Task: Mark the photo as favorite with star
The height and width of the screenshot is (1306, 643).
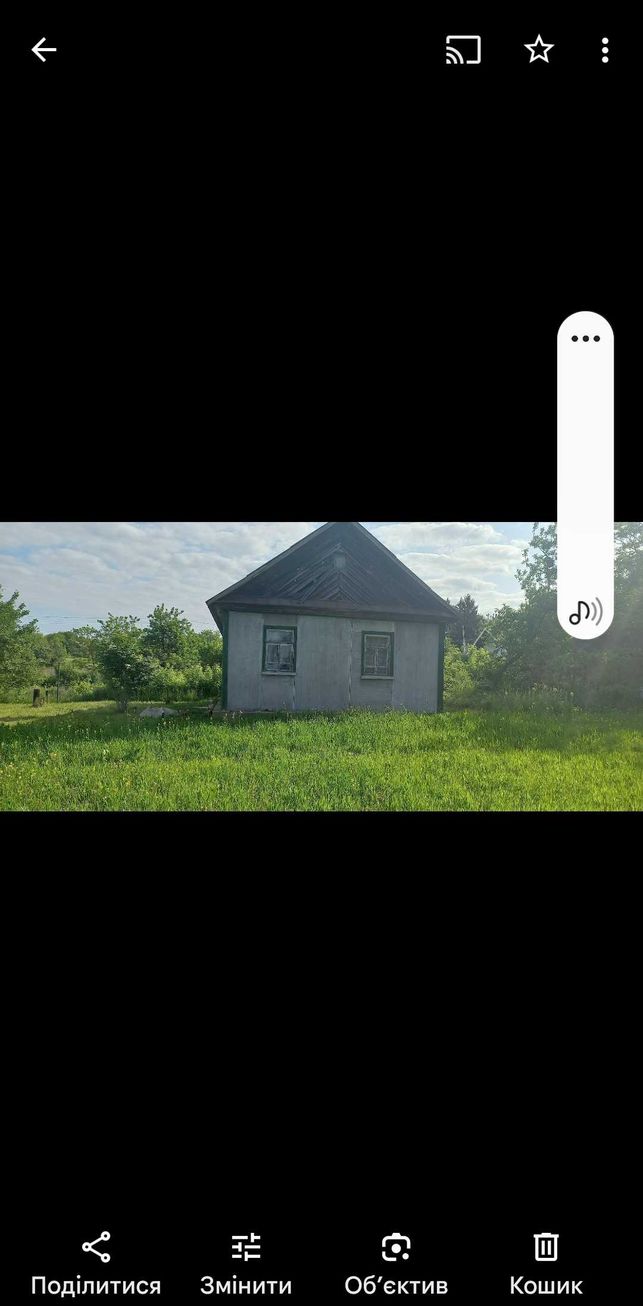Action: [x=539, y=49]
